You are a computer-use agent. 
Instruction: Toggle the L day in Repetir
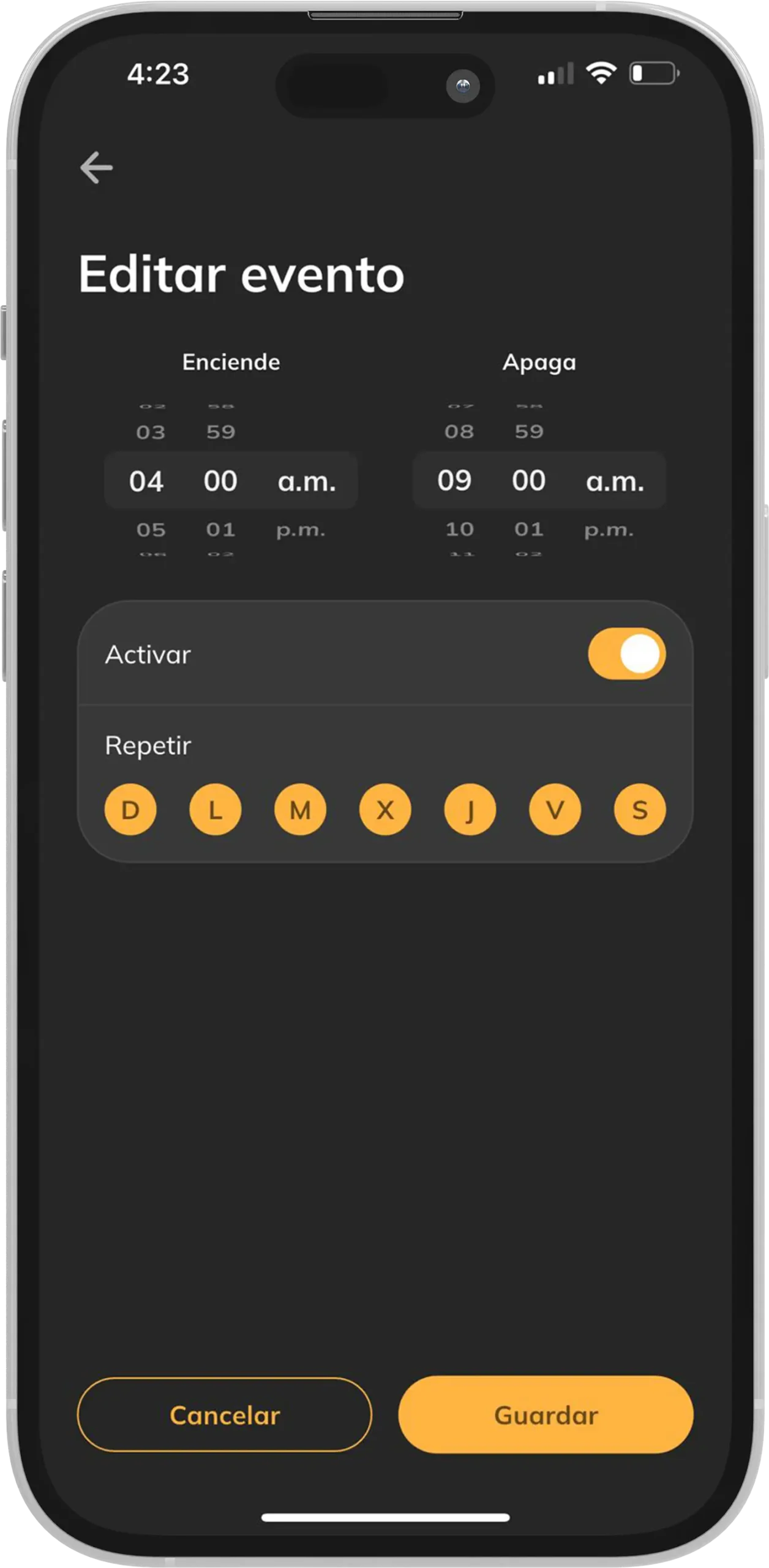pyautogui.click(x=215, y=810)
